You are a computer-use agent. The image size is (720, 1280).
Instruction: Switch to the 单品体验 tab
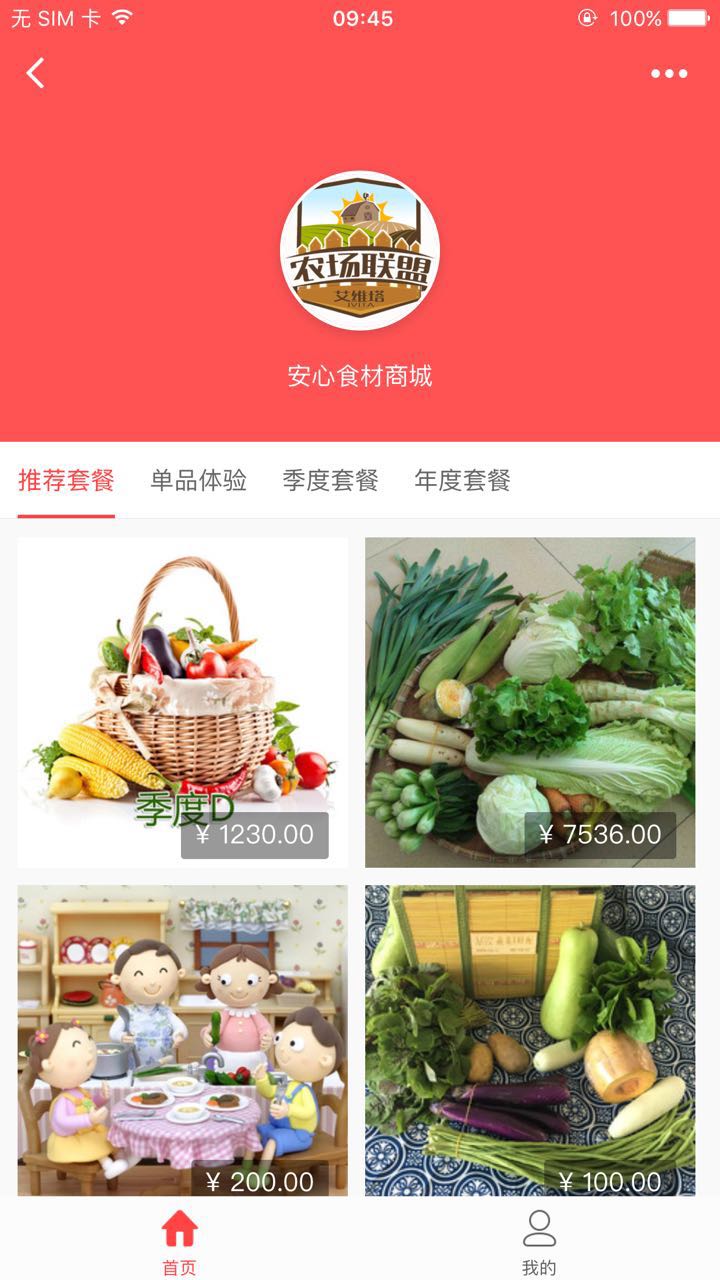[198, 481]
